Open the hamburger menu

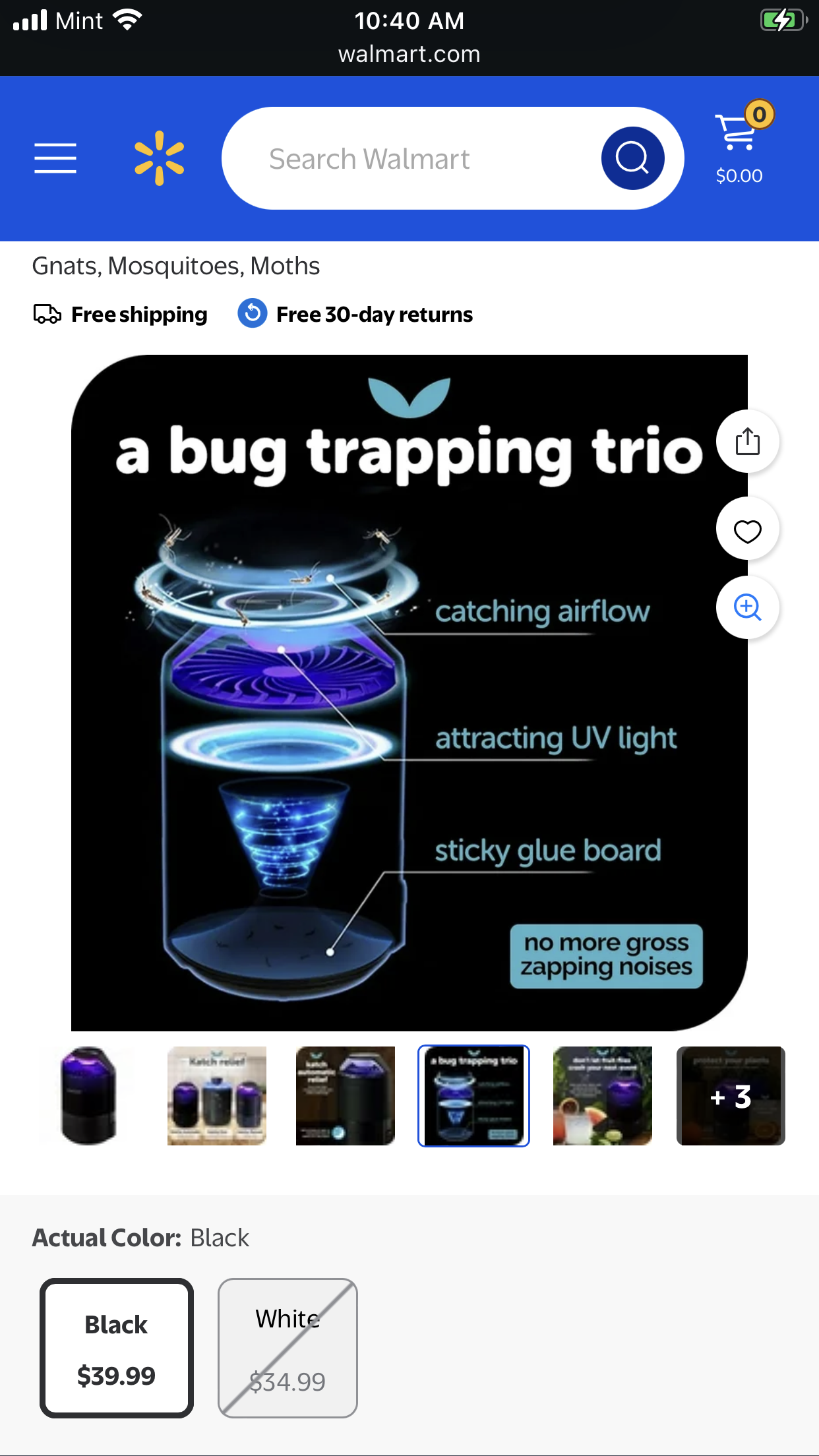[55, 158]
